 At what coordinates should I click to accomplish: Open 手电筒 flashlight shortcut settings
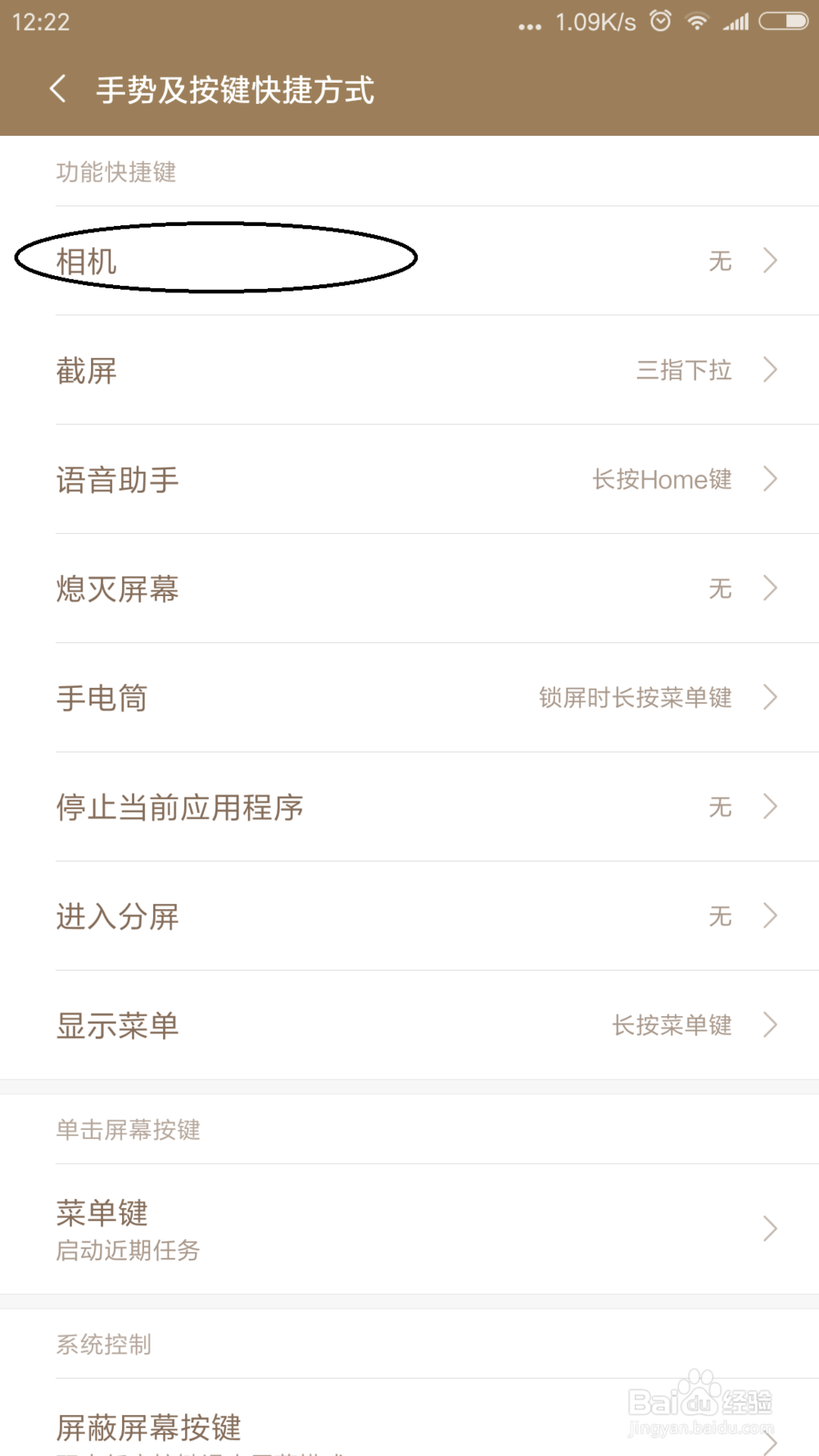click(x=409, y=698)
